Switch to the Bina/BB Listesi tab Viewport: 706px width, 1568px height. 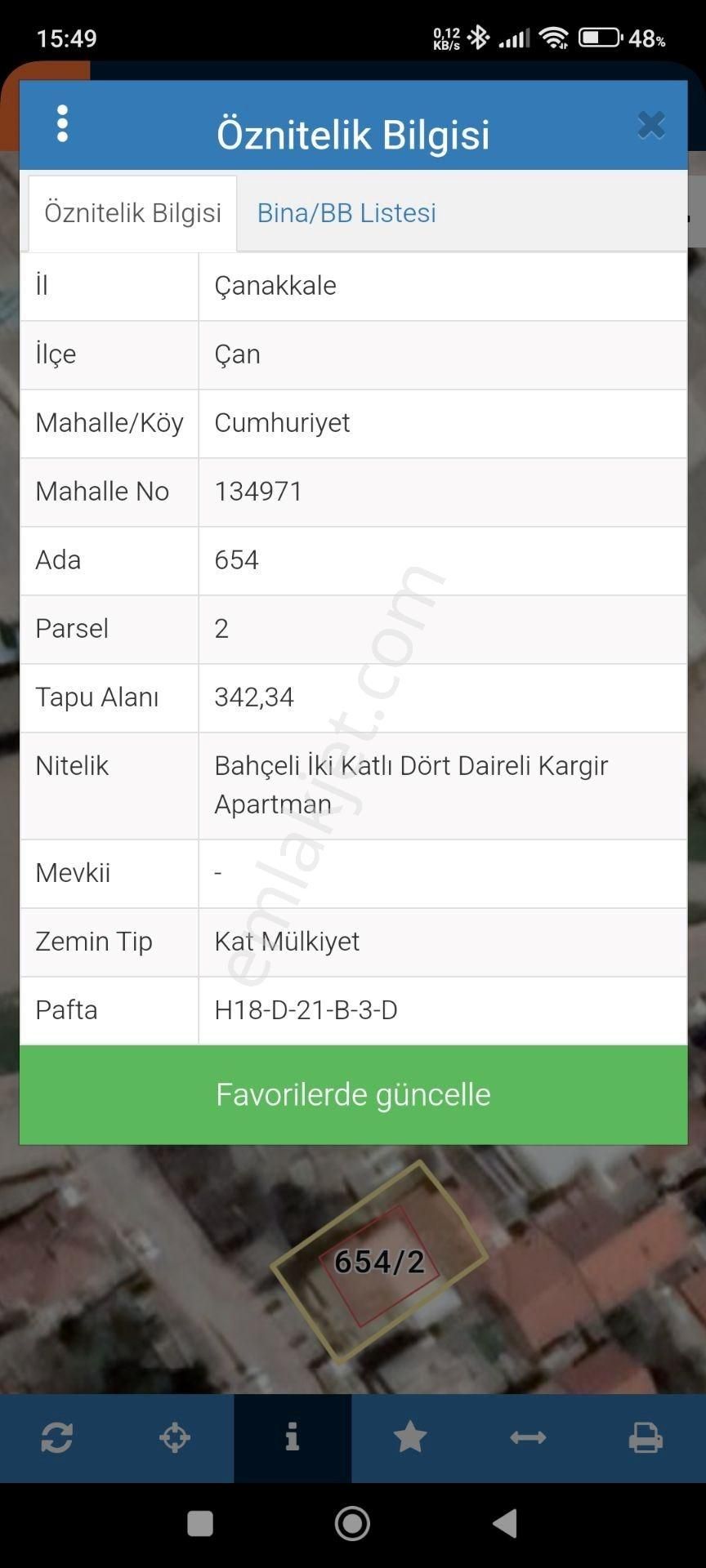[x=346, y=213]
